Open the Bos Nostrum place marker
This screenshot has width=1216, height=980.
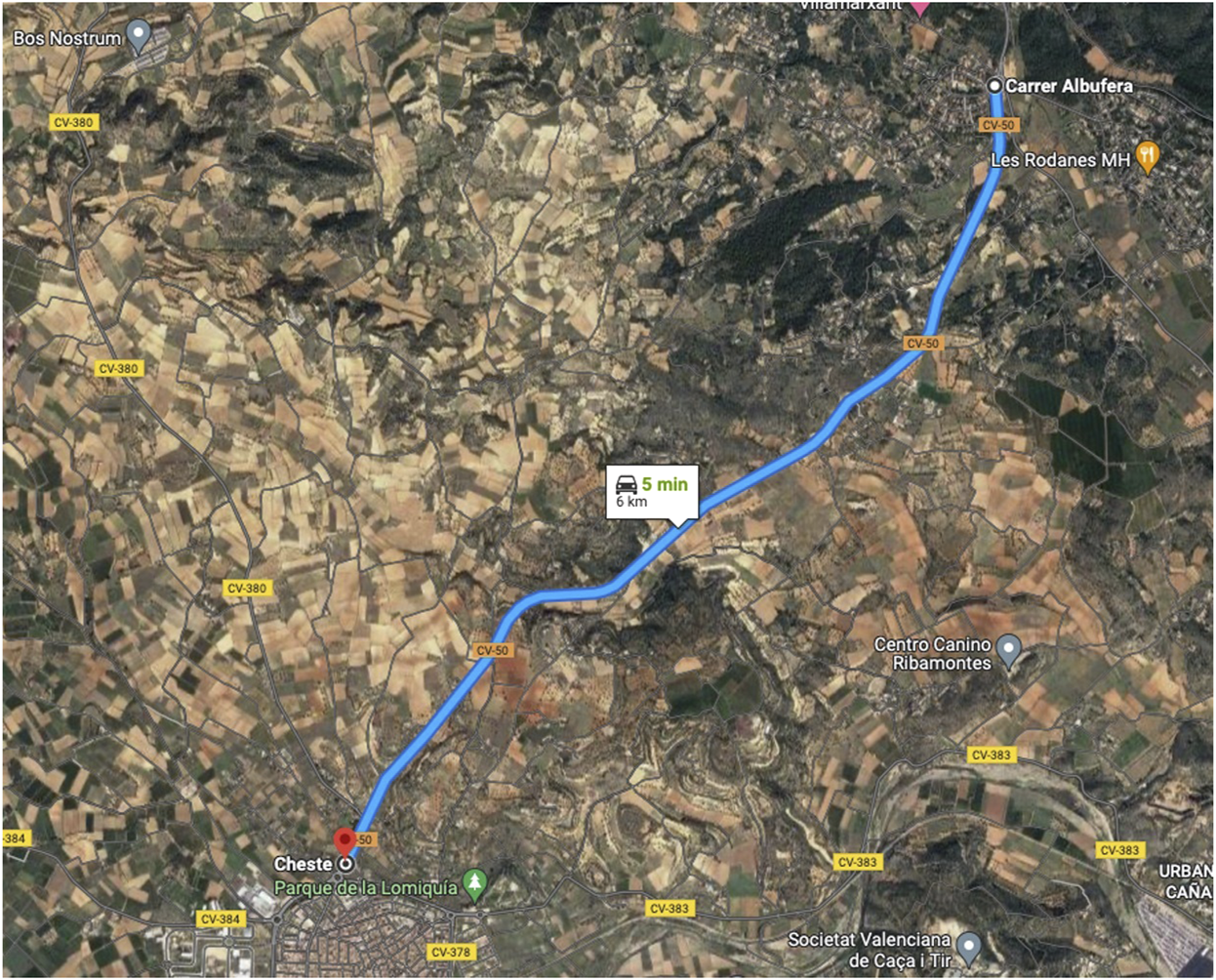coord(139,37)
